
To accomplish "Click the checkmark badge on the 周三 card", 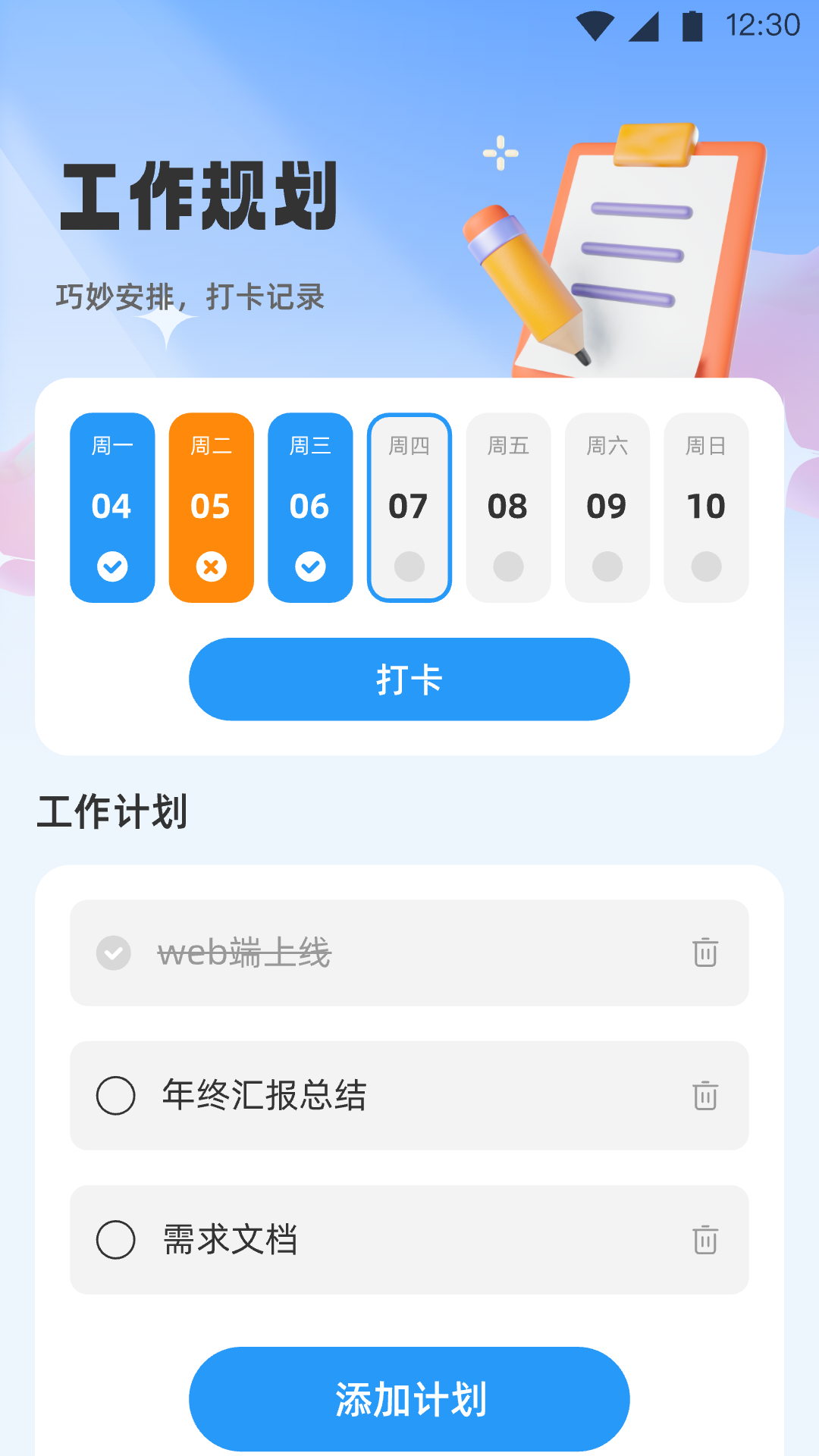I will (x=310, y=565).
